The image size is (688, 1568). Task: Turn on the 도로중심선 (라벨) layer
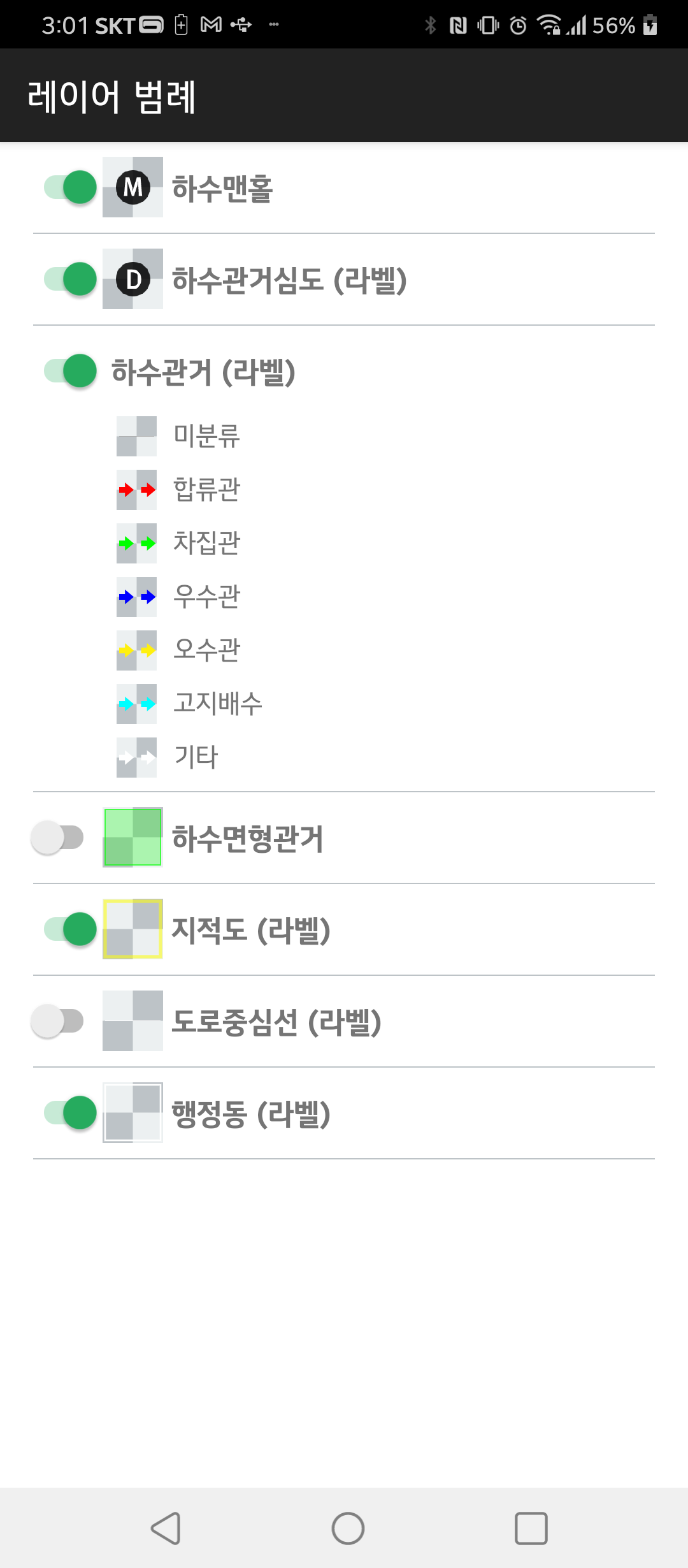coord(57,1021)
